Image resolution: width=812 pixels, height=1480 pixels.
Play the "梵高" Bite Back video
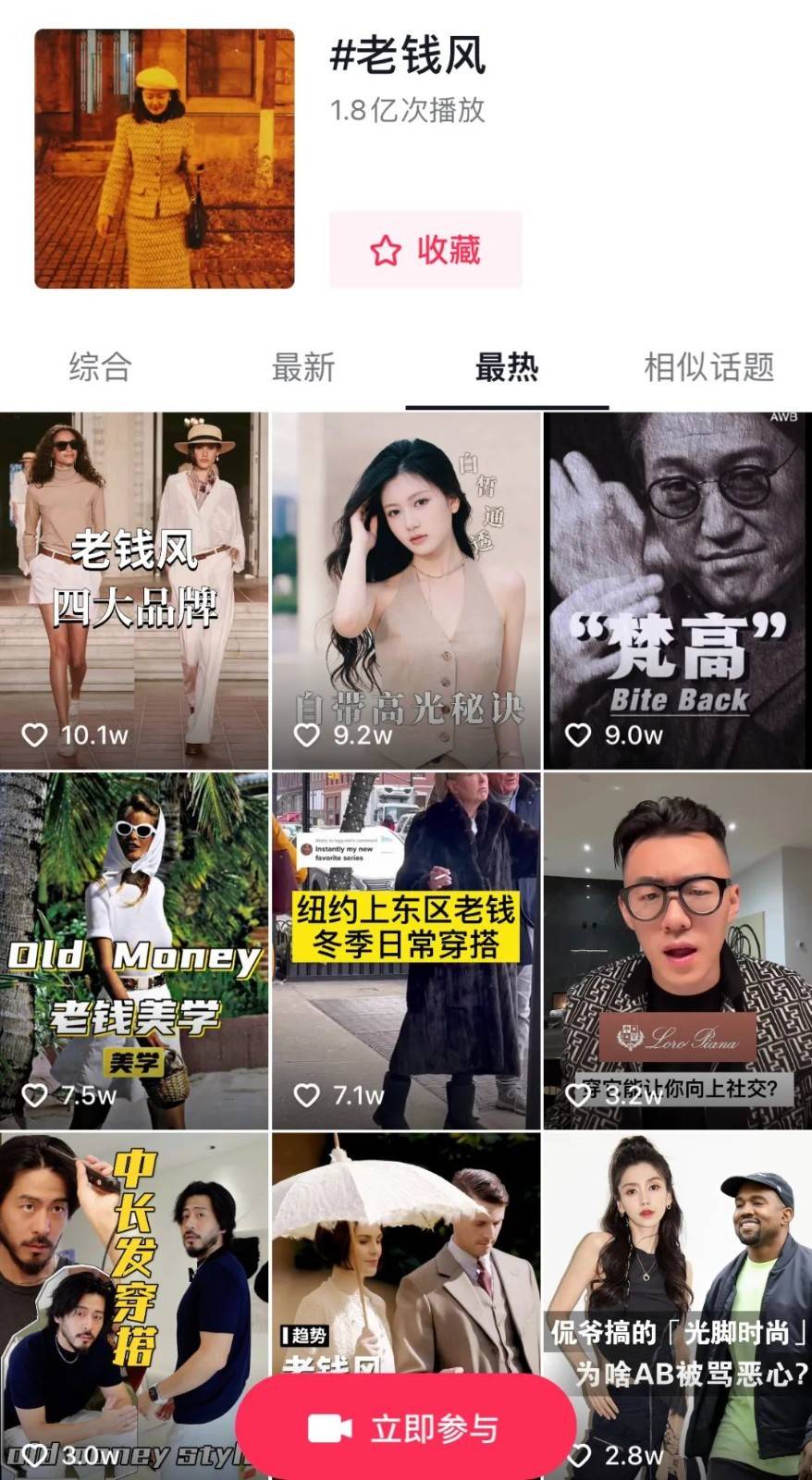coord(677,590)
